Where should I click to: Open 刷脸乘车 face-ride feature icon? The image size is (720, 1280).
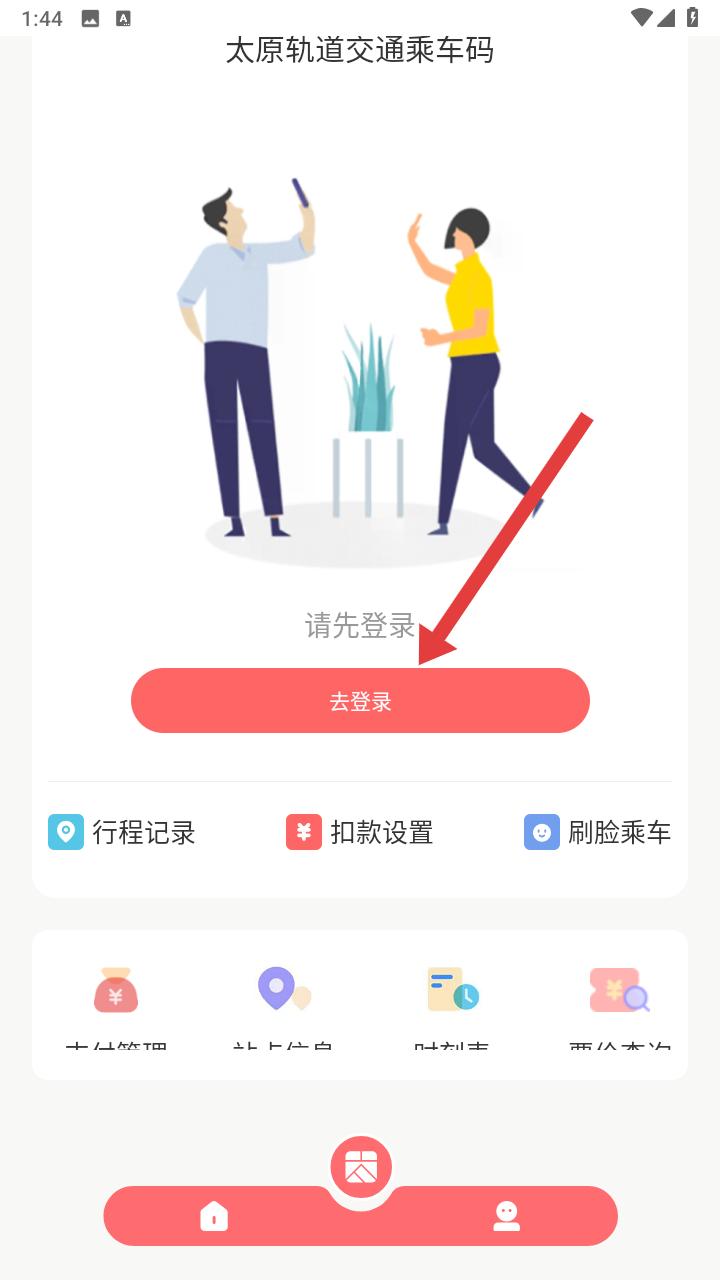click(x=541, y=832)
